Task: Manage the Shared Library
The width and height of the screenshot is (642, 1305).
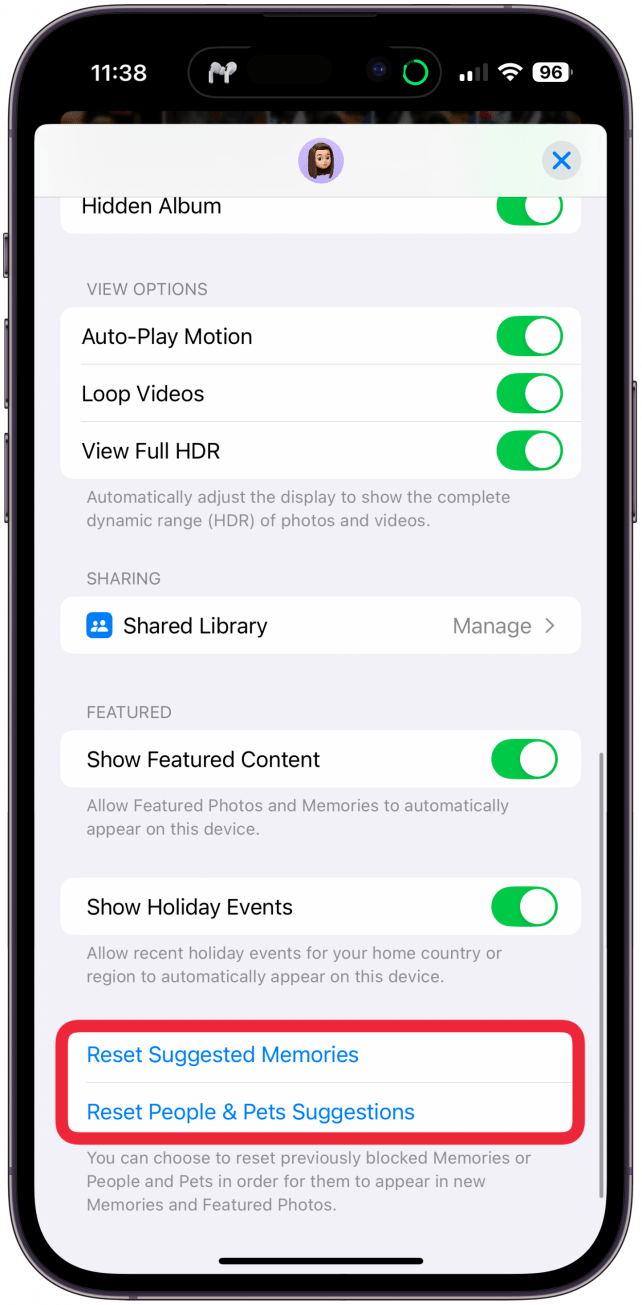Action: coord(320,626)
